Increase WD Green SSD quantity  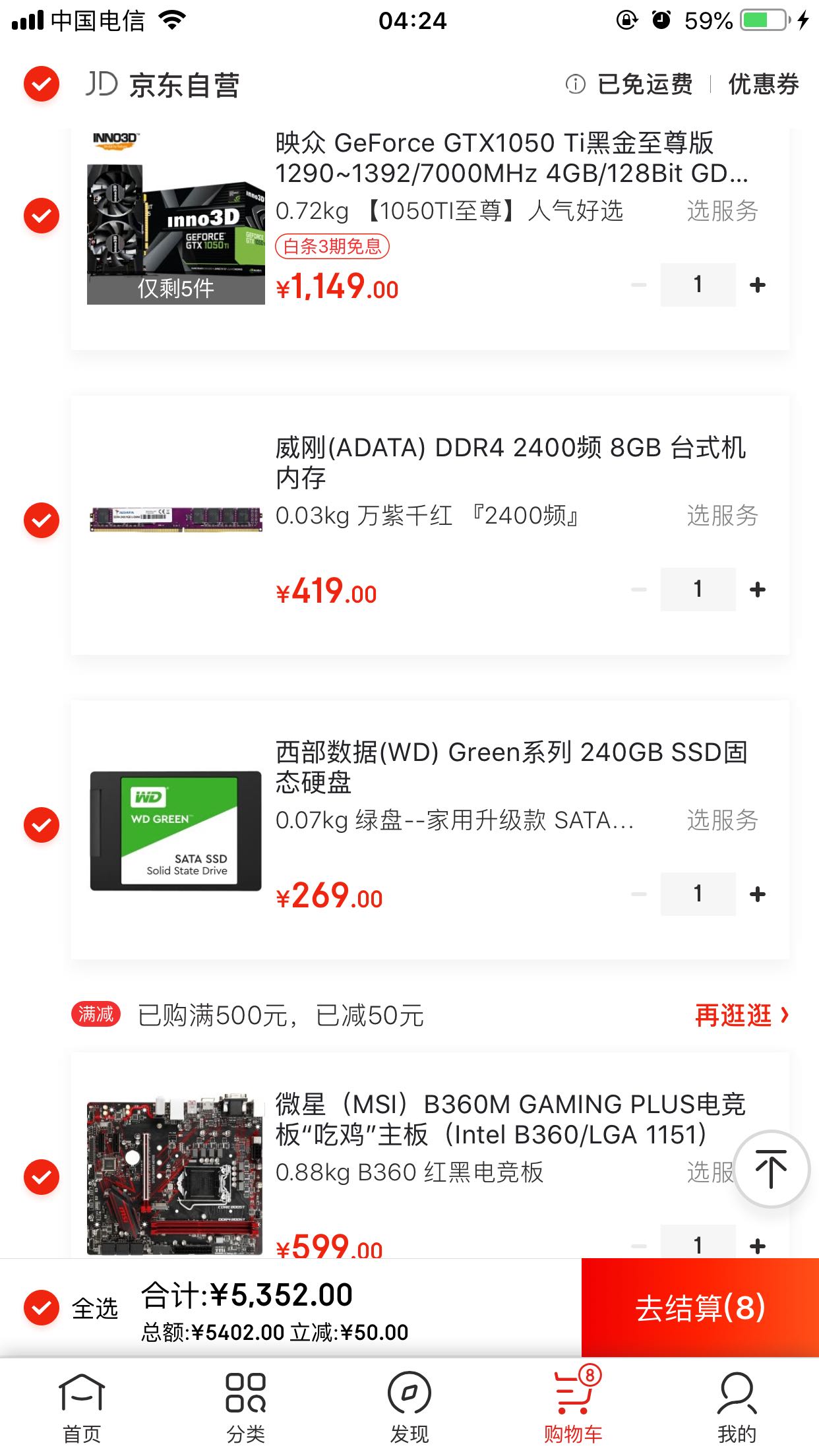758,894
